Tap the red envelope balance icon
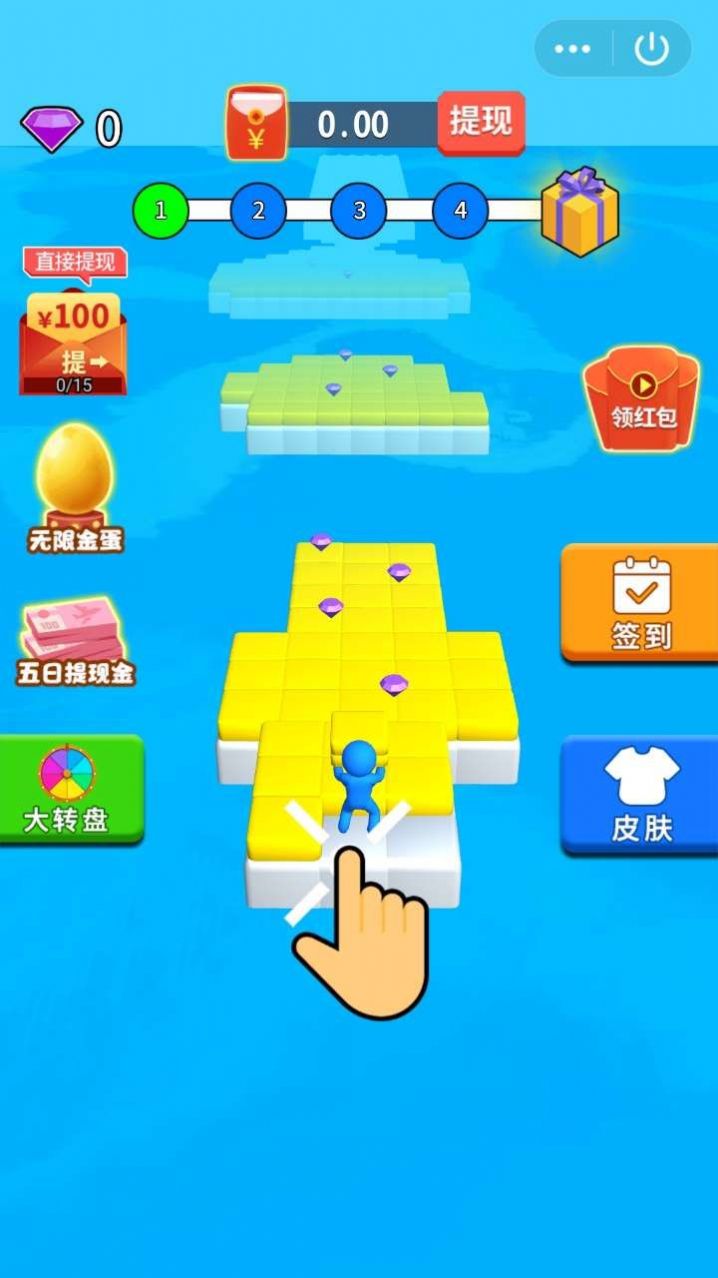The image size is (718, 1278). click(256, 123)
